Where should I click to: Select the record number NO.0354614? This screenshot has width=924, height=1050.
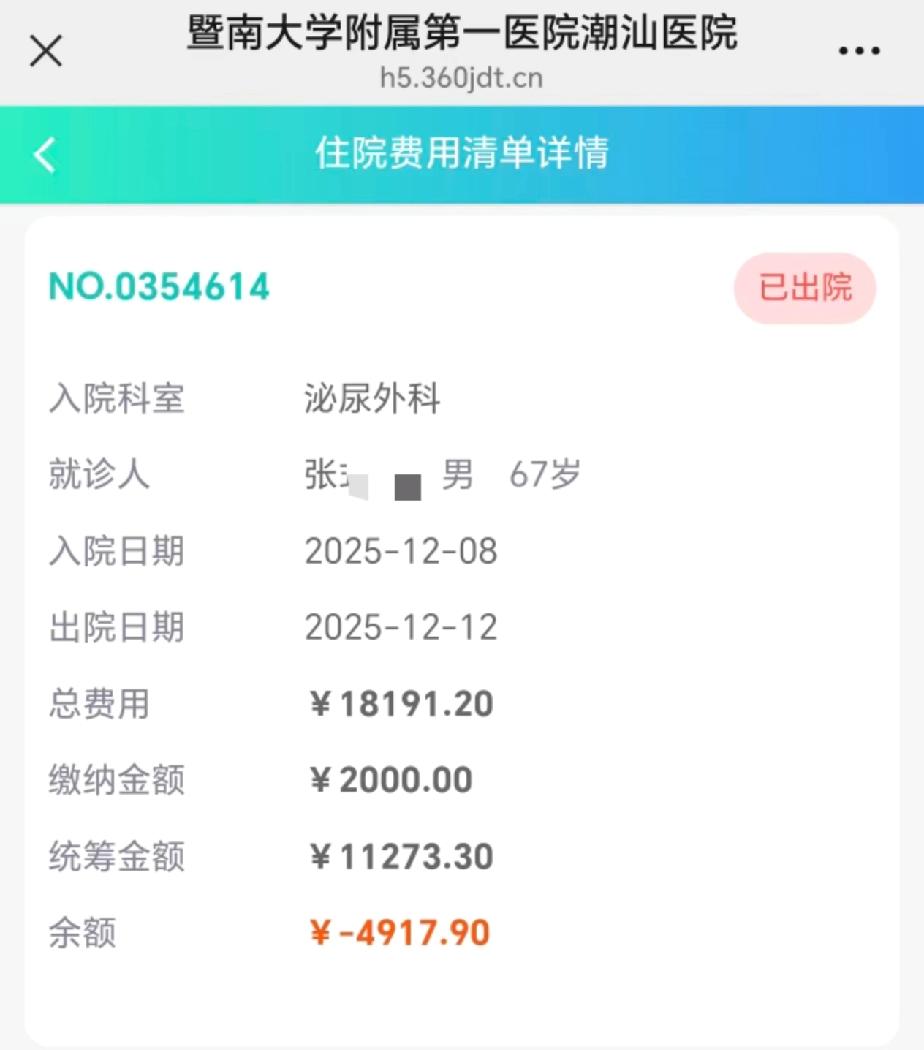(159, 288)
